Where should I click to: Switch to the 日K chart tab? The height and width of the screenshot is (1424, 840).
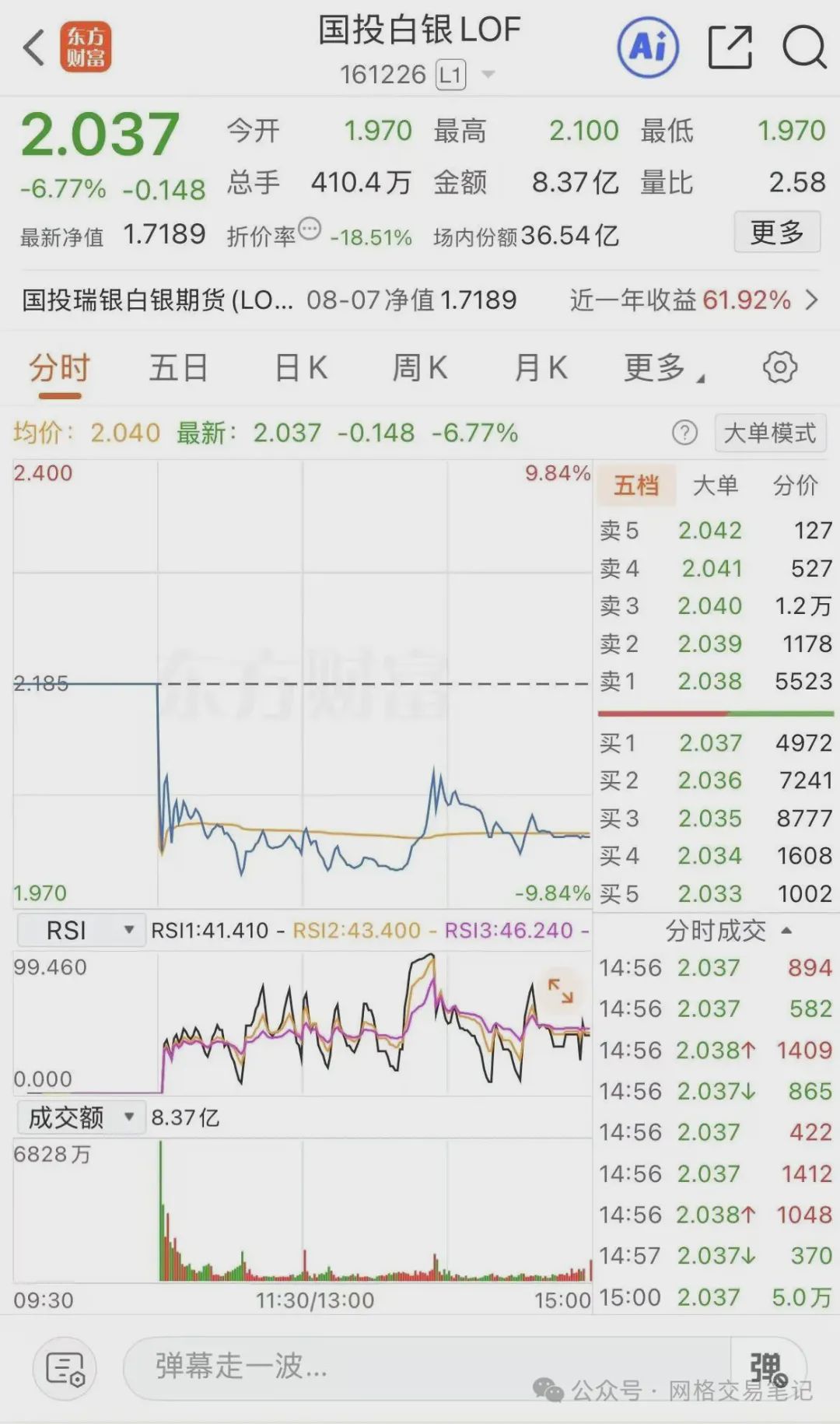(x=301, y=368)
